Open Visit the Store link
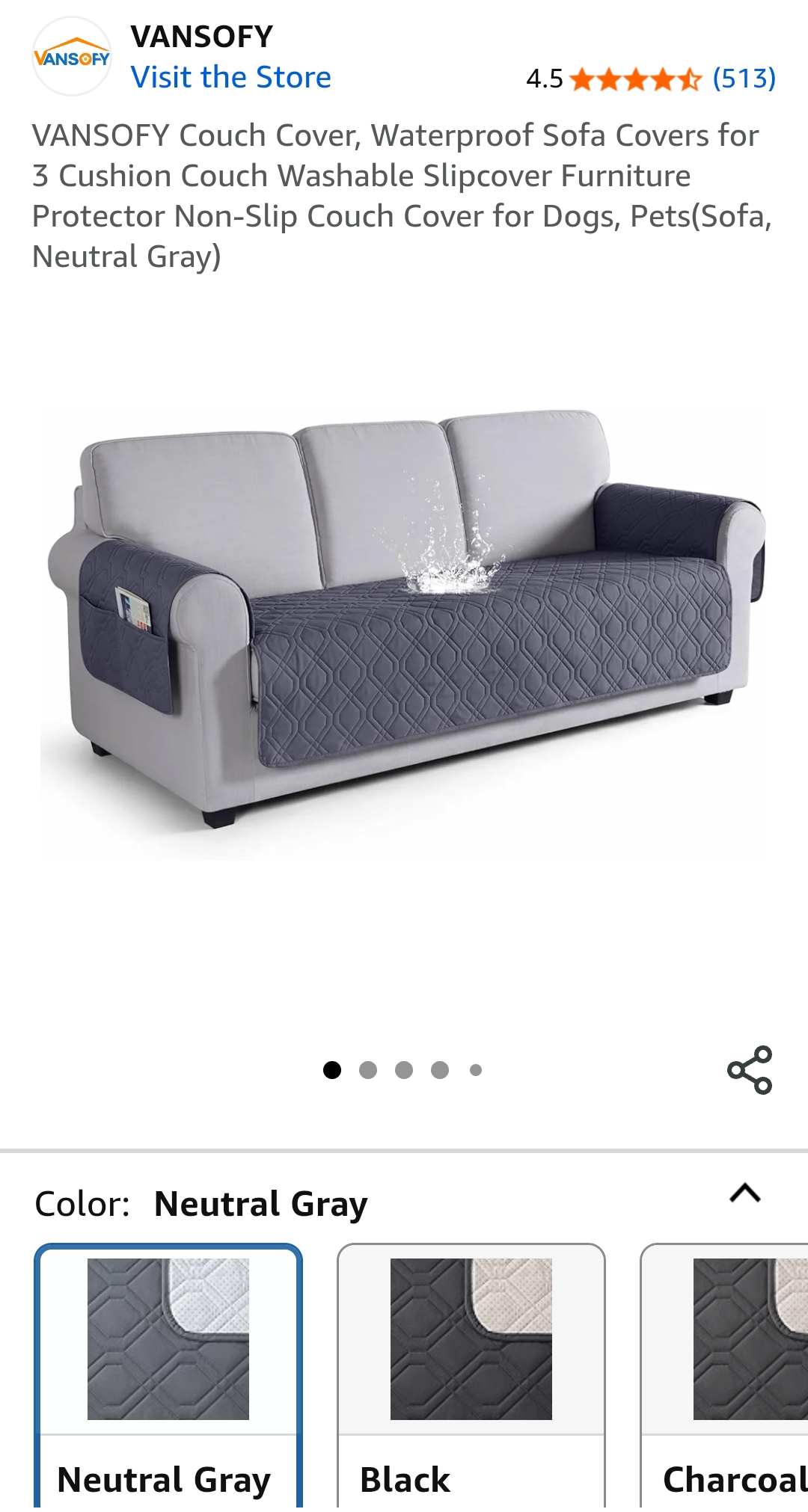The width and height of the screenshot is (808, 1512). tap(231, 76)
